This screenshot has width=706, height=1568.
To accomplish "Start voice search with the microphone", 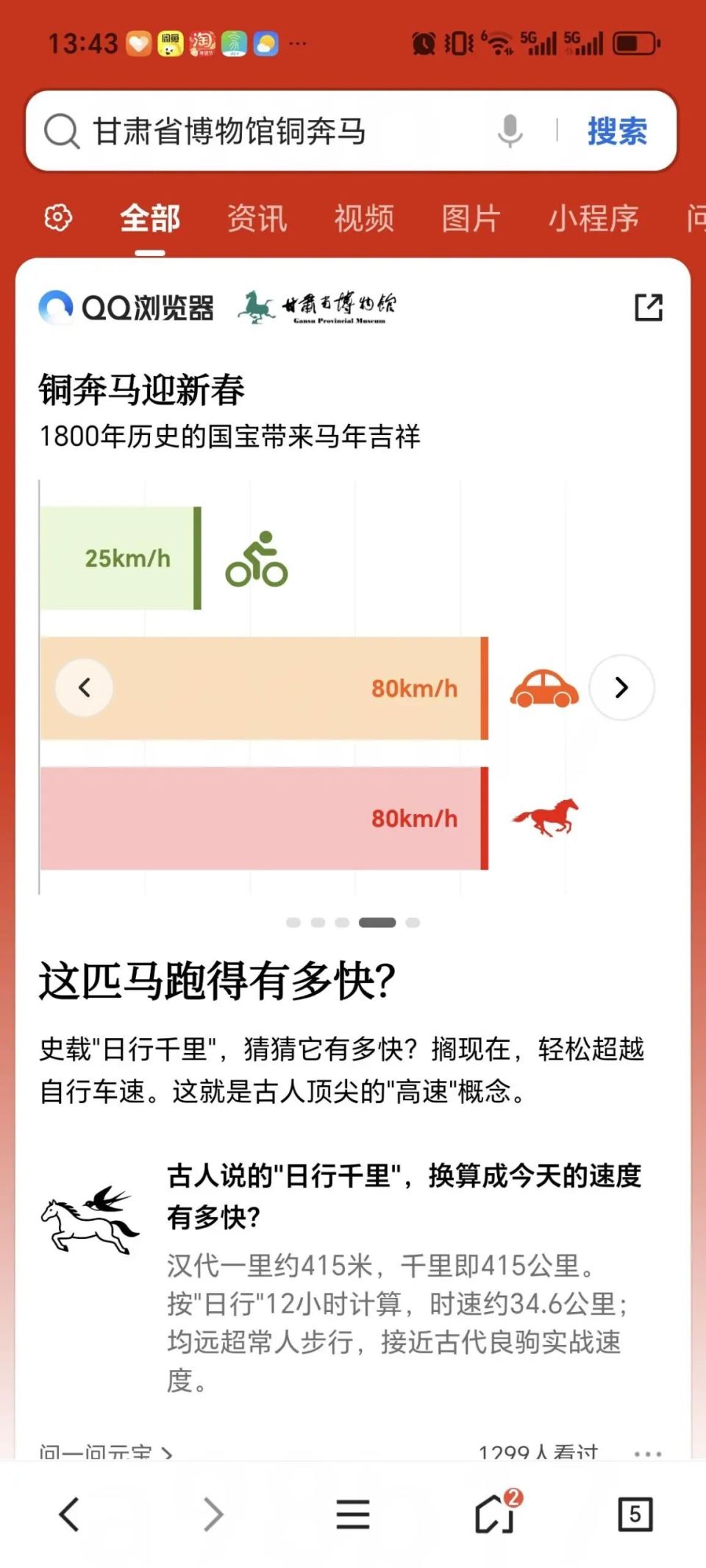I will click(x=510, y=132).
